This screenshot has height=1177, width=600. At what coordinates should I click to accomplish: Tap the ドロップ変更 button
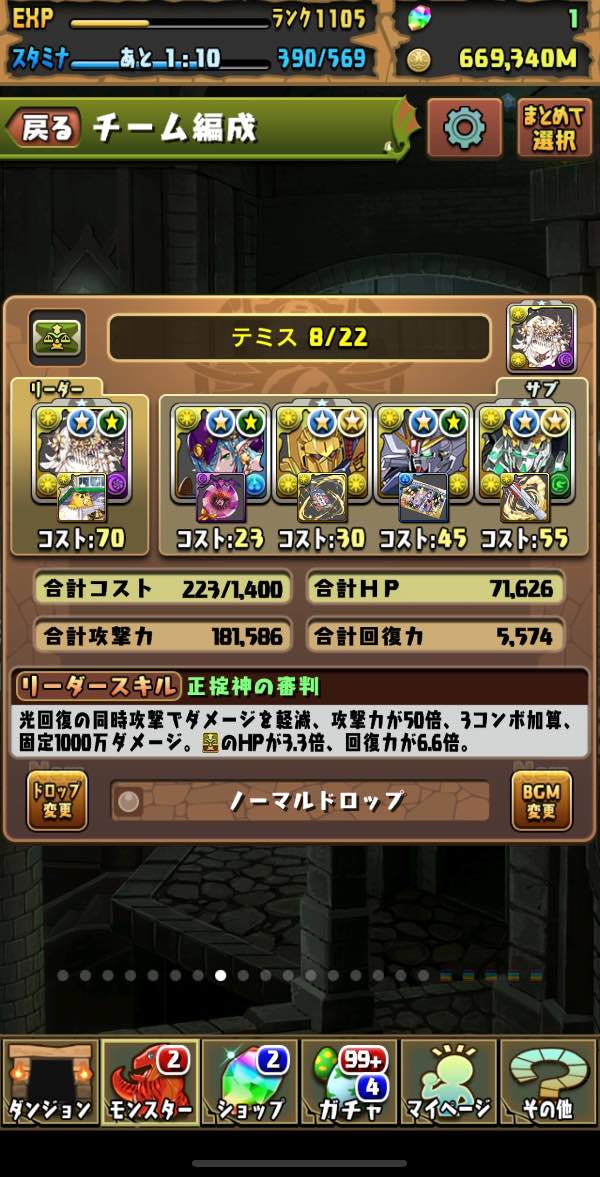click(57, 800)
